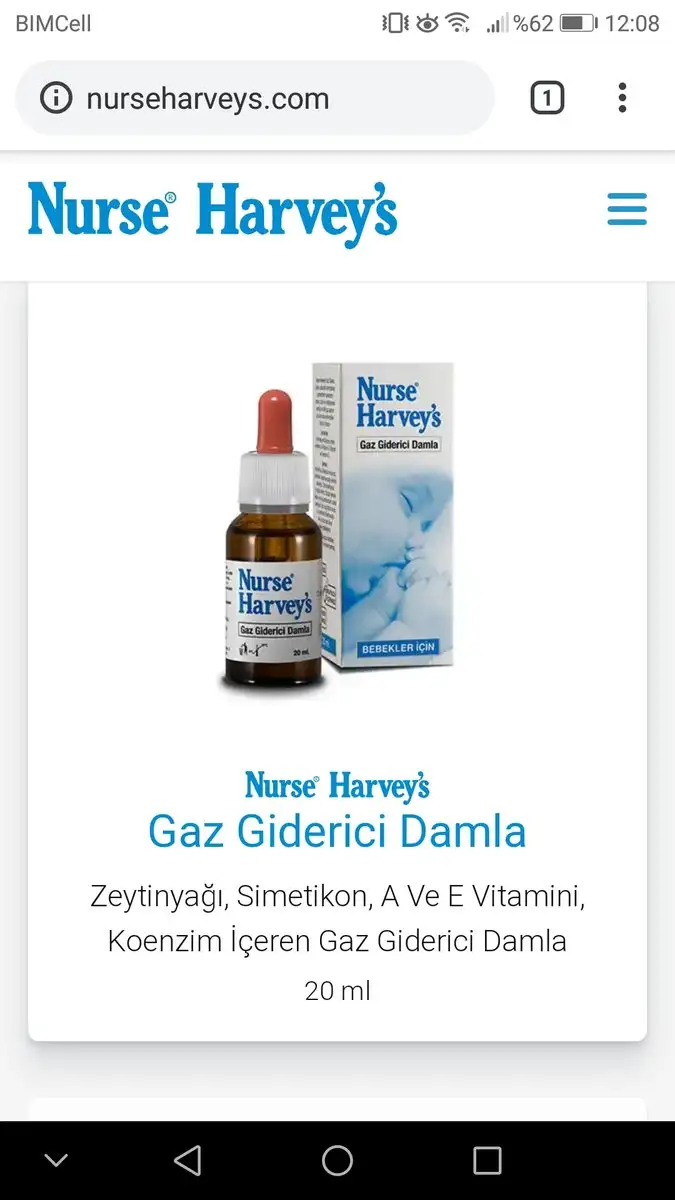Go back using the system back button
Viewport: 675px width, 1200px height.
coord(187,1160)
